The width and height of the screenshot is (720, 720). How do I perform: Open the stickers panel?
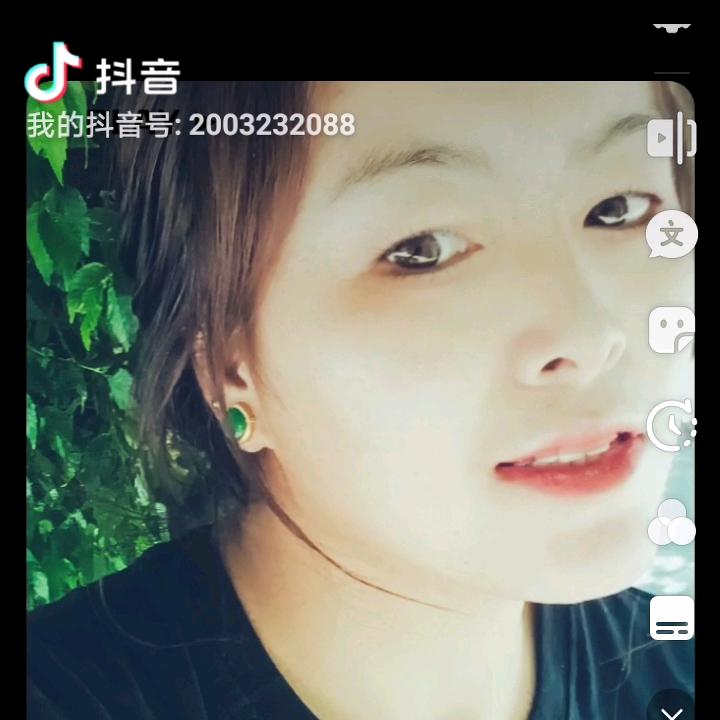tap(671, 331)
